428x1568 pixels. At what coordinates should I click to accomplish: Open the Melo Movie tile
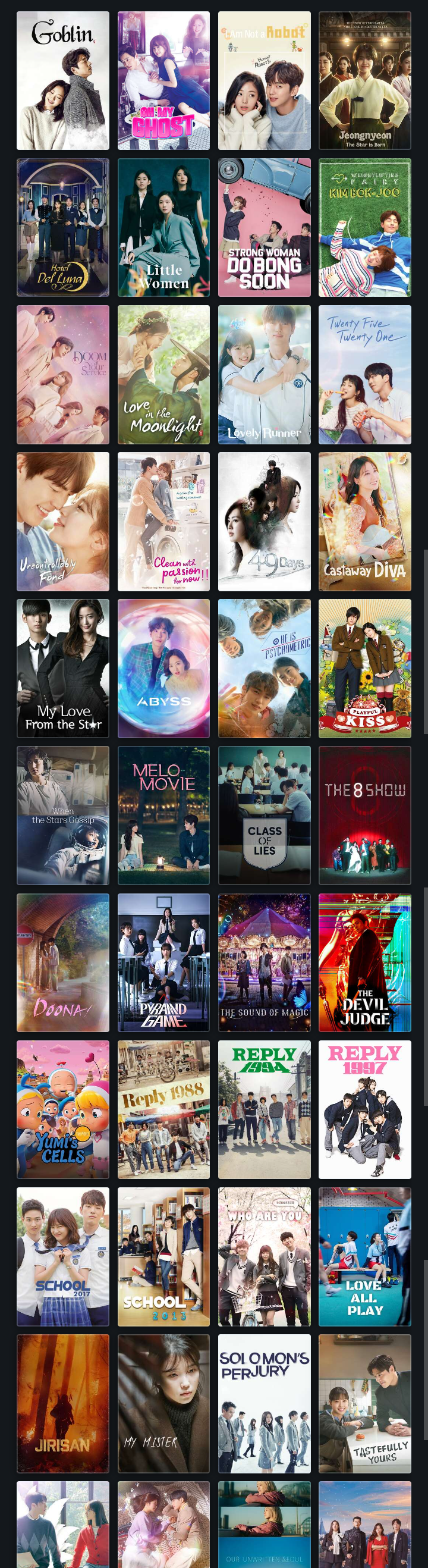163,816
